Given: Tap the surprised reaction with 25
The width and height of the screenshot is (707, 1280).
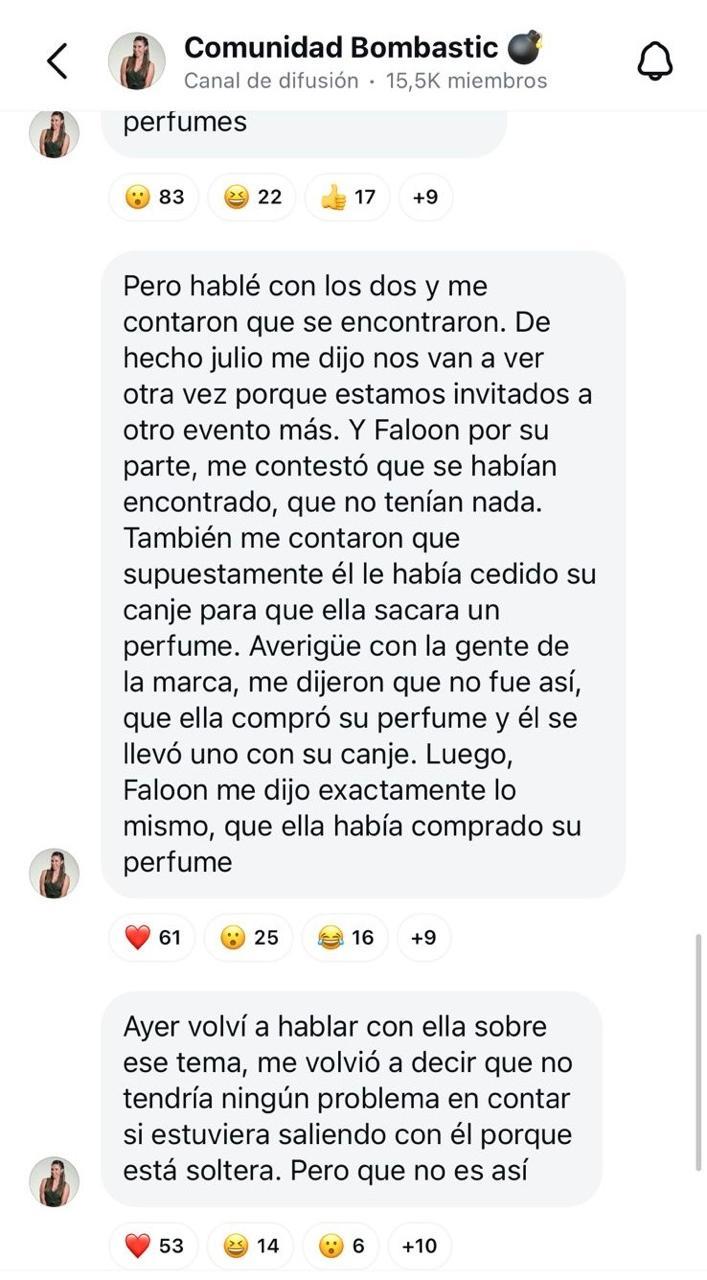Looking at the screenshot, I should click(x=248, y=937).
